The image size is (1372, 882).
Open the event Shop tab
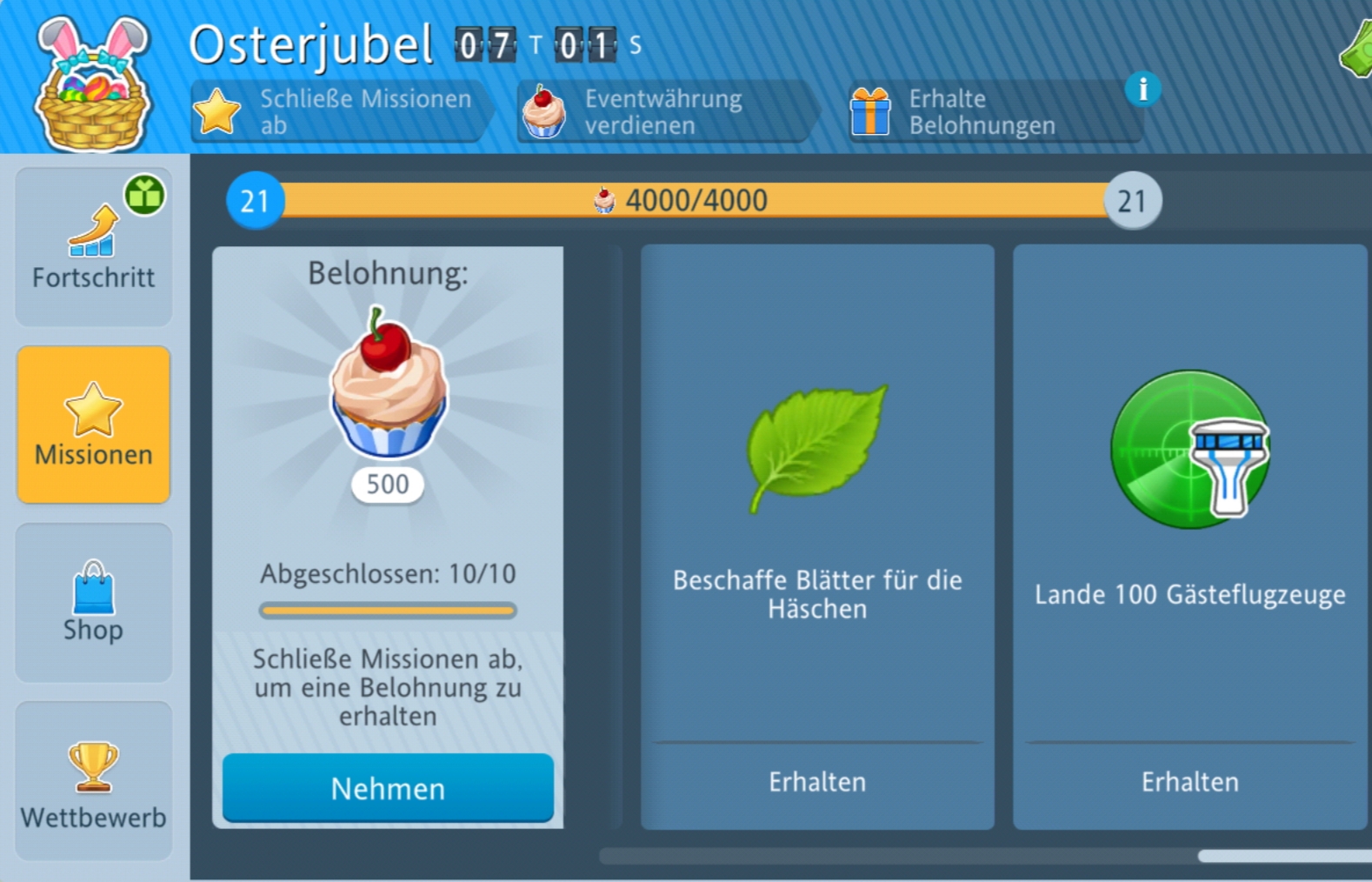(93, 603)
